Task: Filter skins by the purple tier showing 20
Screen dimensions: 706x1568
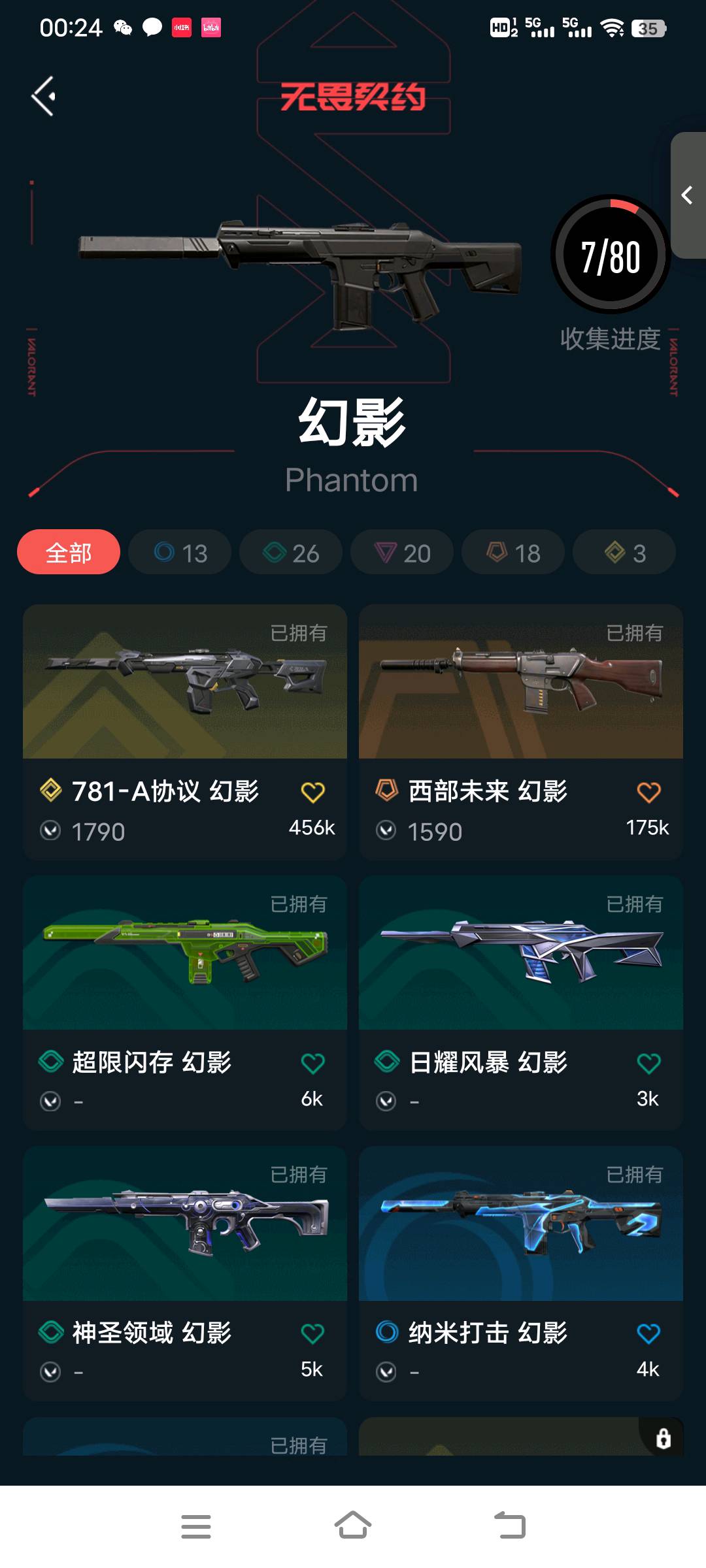Action: pyautogui.click(x=402, y=553)
